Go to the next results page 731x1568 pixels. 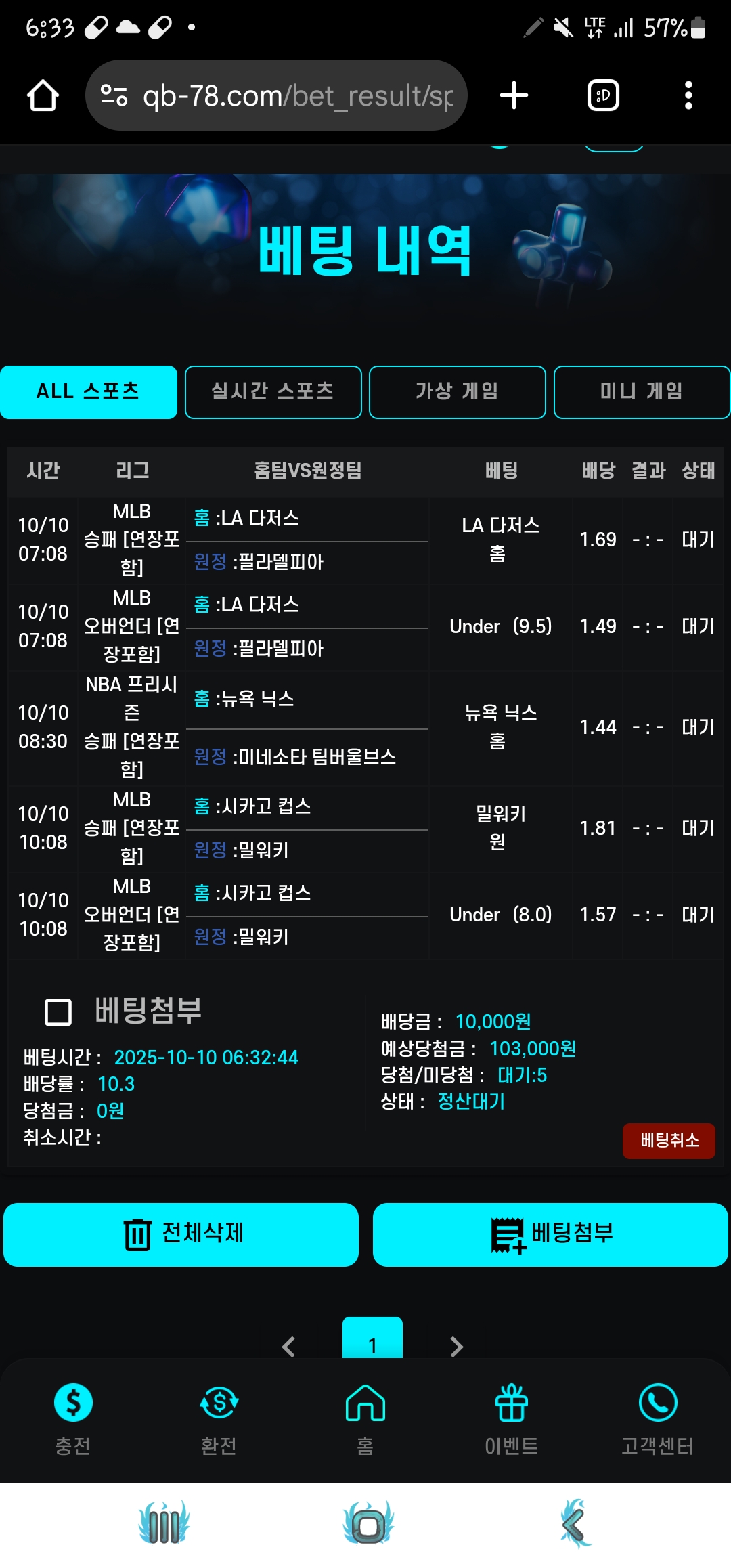click(457, 1347)
